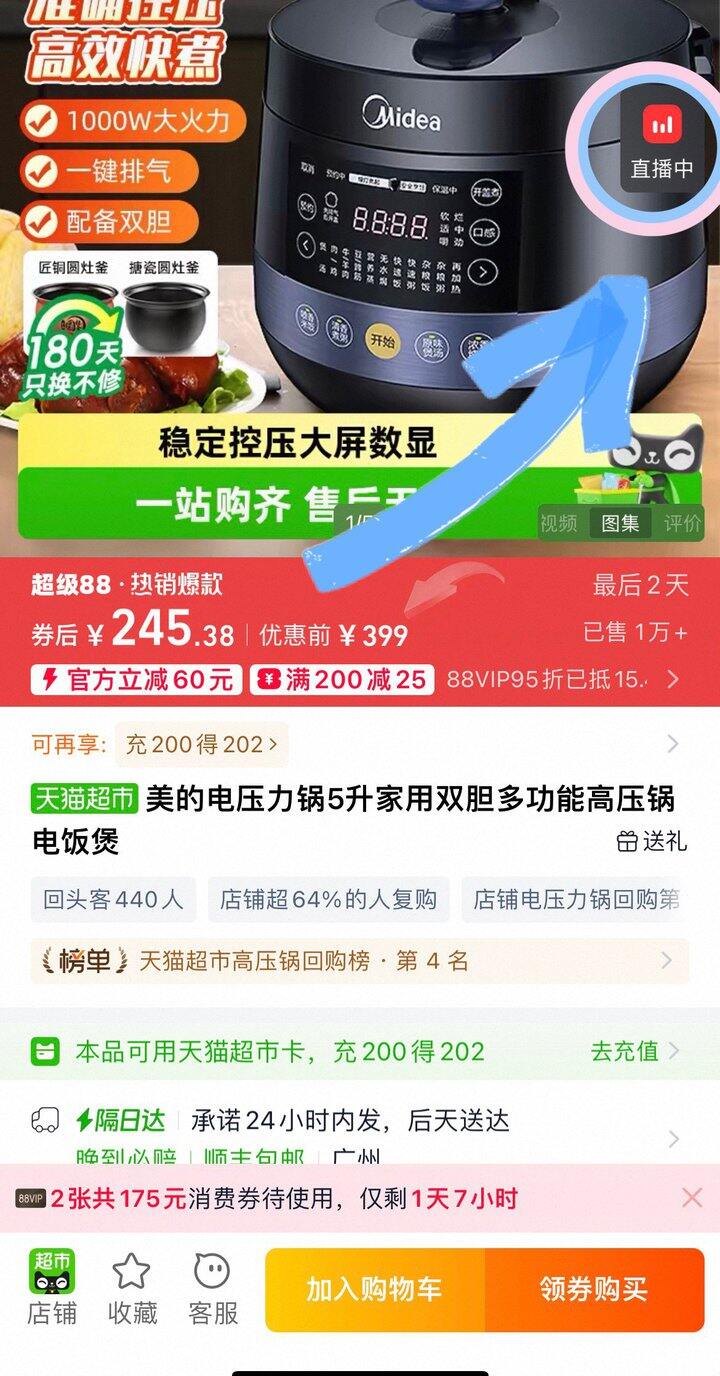The width and height of the screenshot is (720, 1376).
Task: Switch to the 图集 tab
Action: click(x=620, y=523)
